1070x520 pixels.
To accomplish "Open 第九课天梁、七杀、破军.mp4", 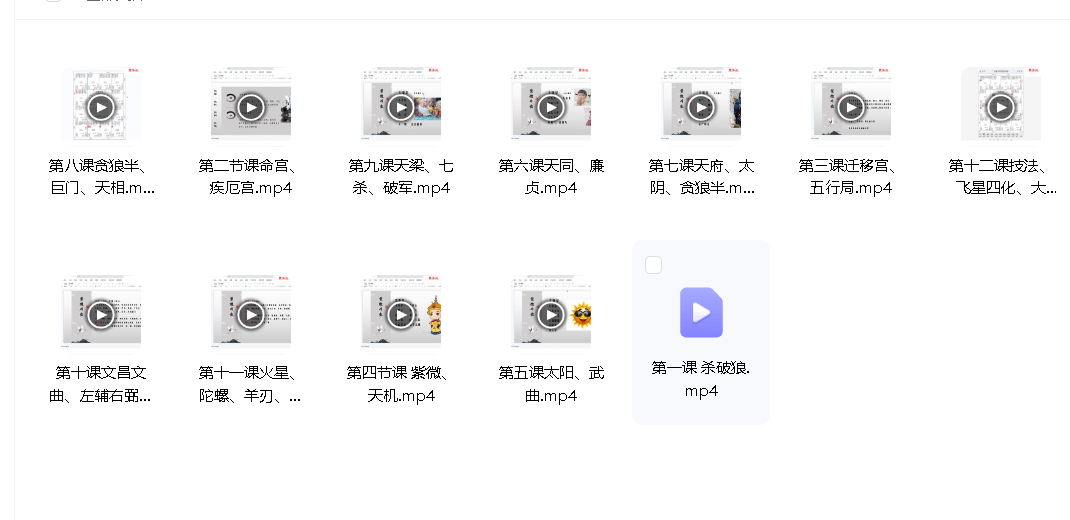I will 401,107.
